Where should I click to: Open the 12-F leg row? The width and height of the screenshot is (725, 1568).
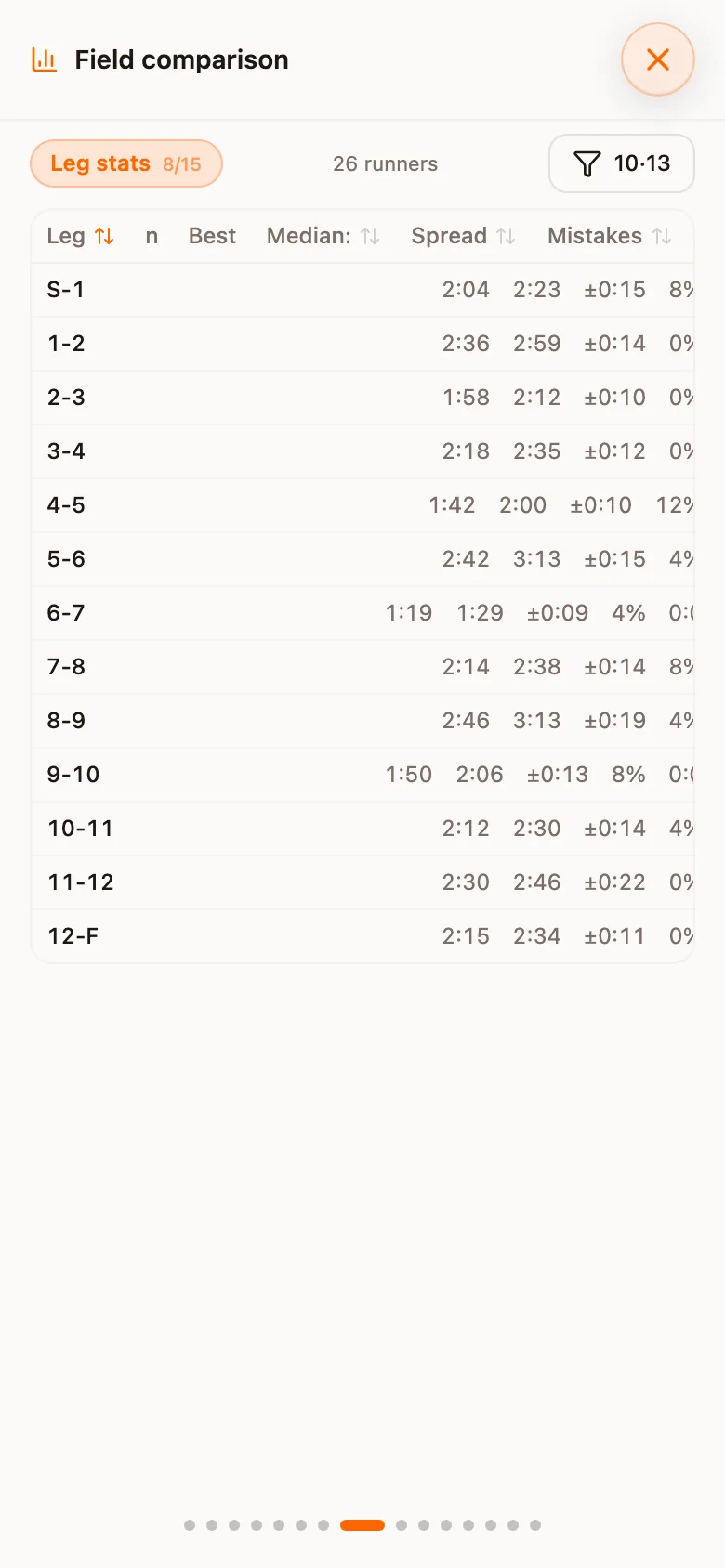tap(362, 936)
